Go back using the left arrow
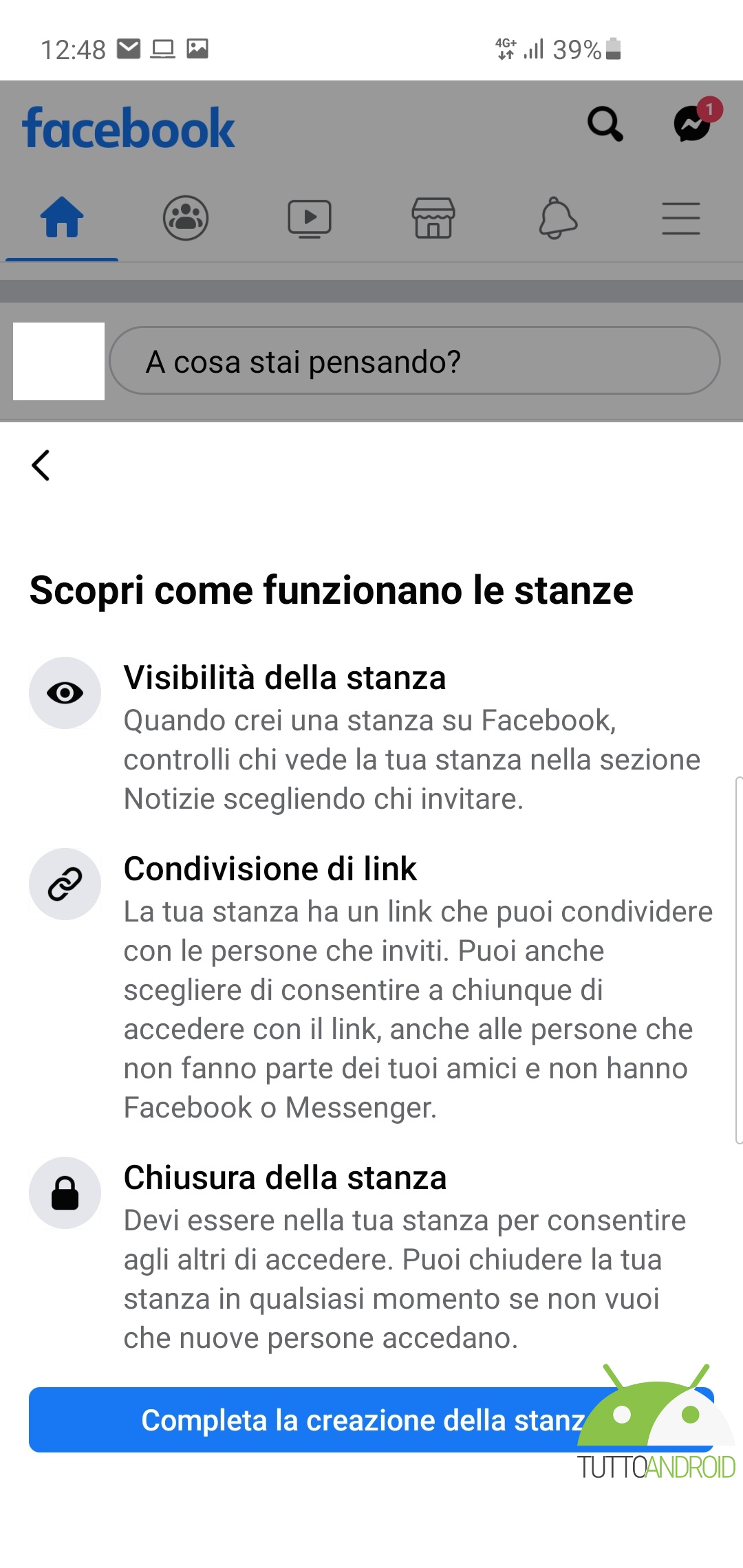 (x=41, y=466)
